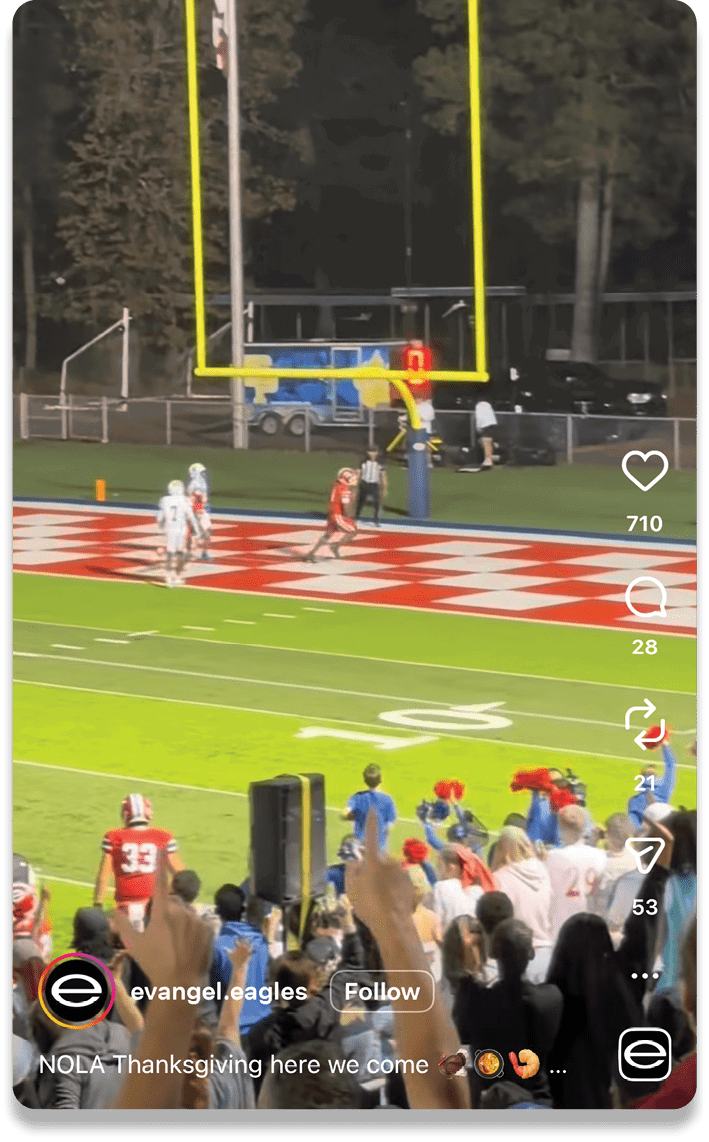Like this reel with the heart icon

coord(645,471)
